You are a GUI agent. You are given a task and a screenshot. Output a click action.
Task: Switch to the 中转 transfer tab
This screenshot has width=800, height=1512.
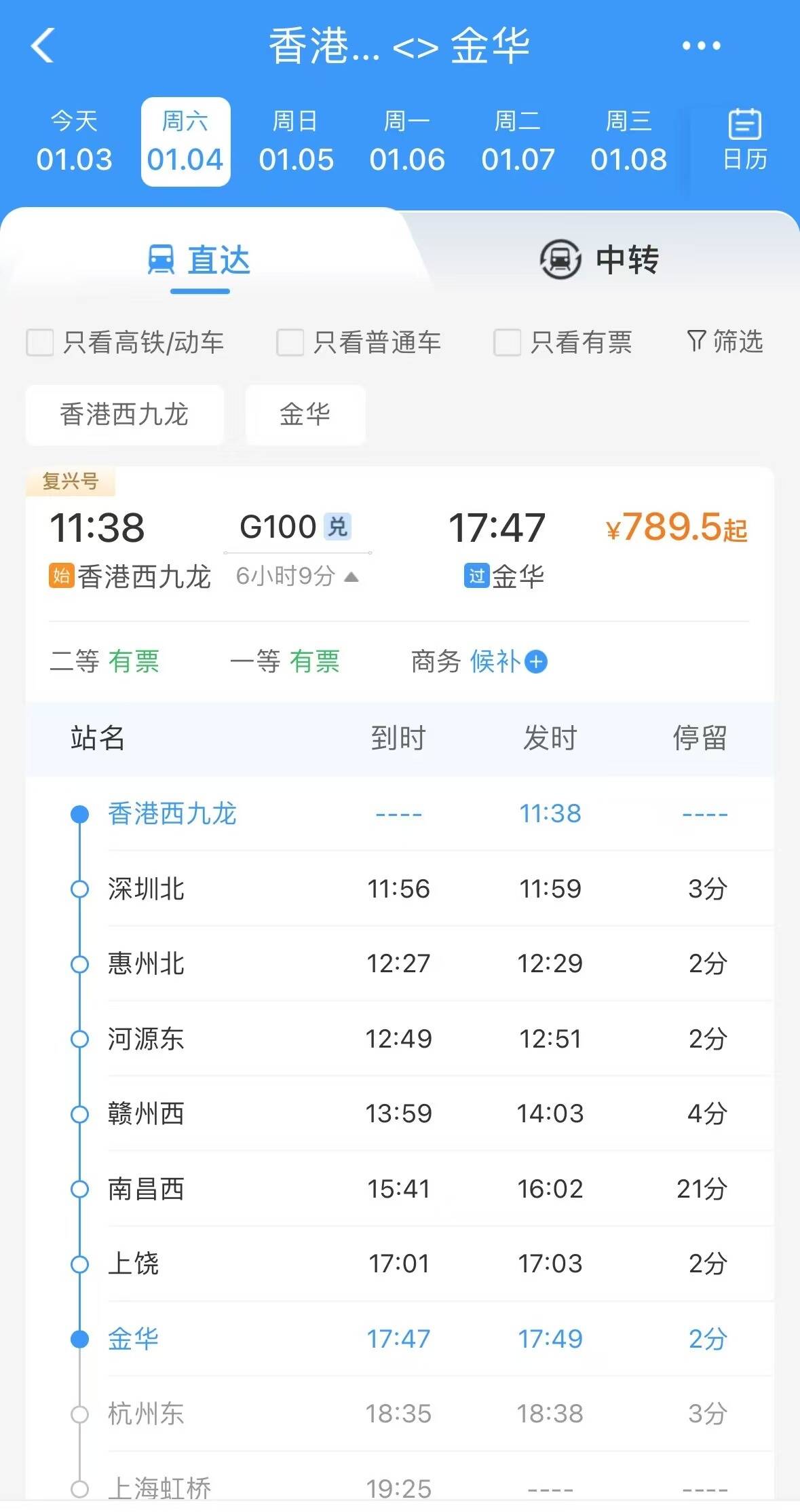pos(599,260)
